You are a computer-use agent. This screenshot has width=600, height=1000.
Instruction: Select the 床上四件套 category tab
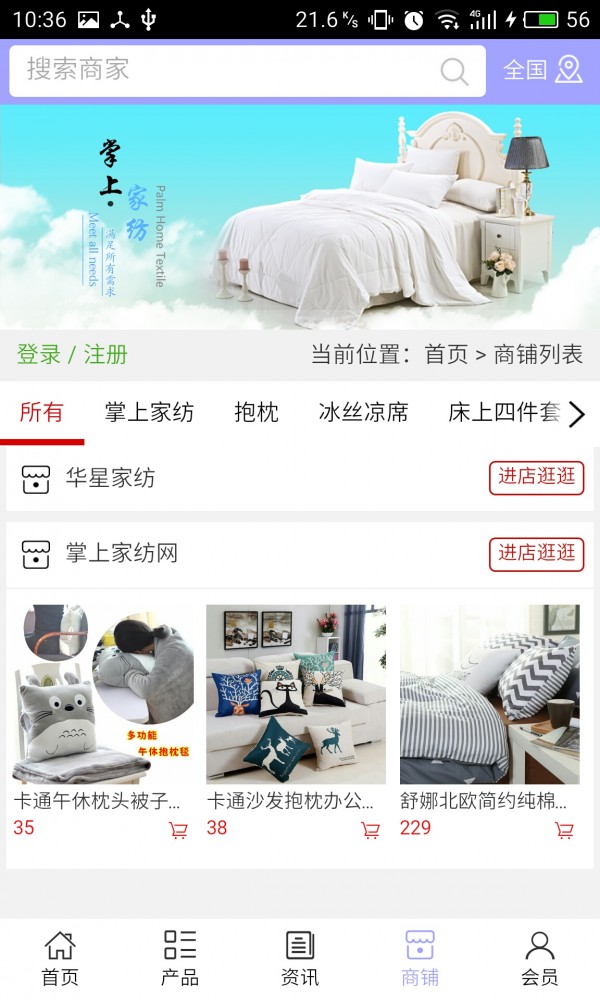coord(503,413)
